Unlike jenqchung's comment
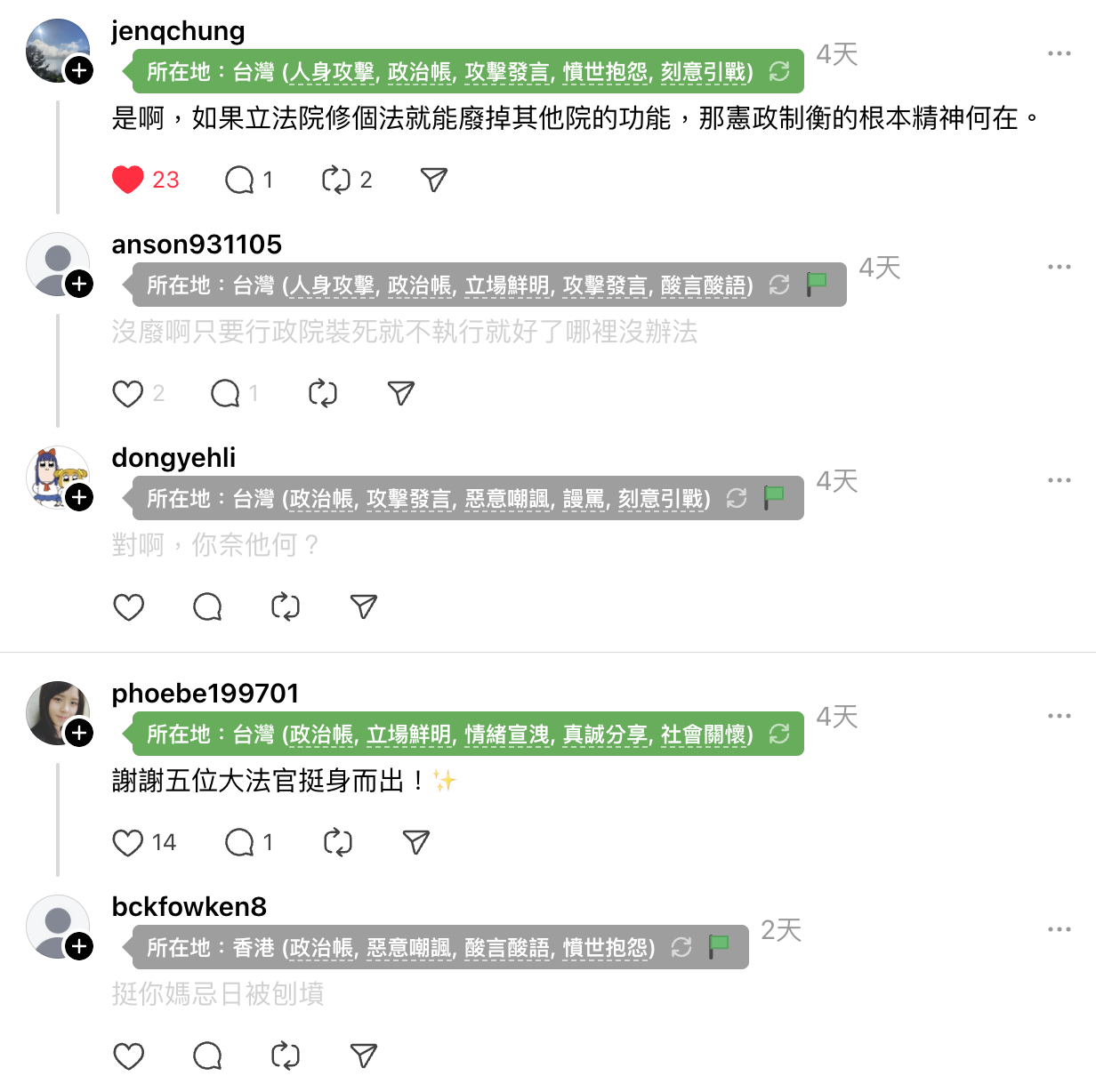This screenshot has width=1096, height=1092. 128,180
